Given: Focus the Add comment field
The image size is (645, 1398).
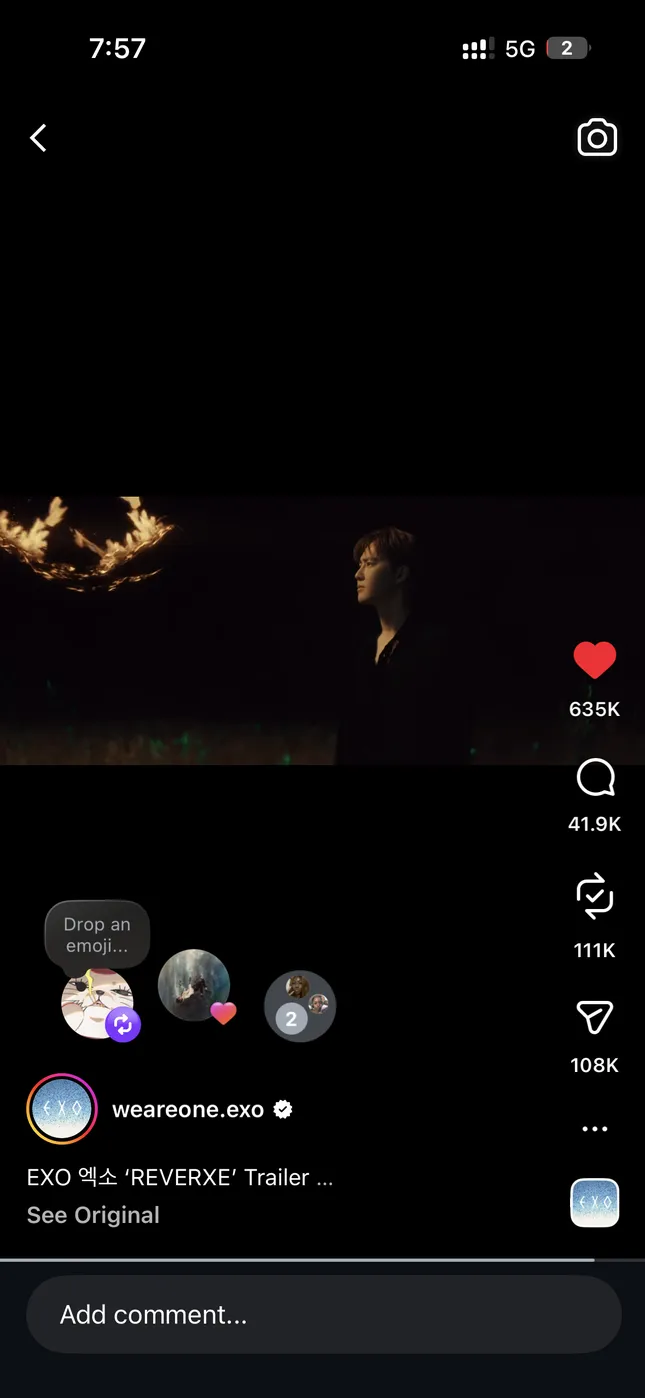Looking at the screenshot, I should pos(323,1315).
